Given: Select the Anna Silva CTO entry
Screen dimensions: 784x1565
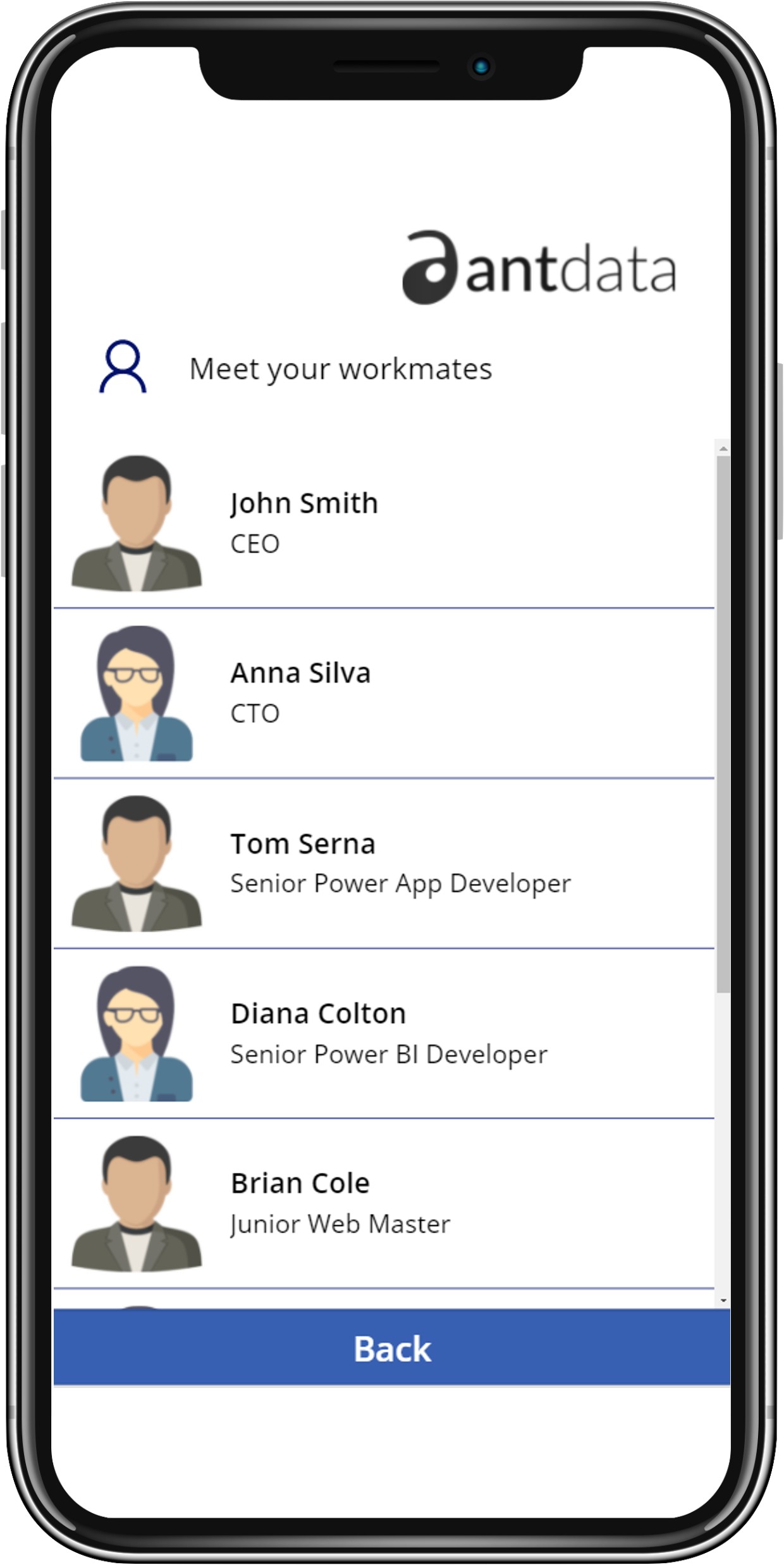Looking at the screenshot, I should 379,692.
